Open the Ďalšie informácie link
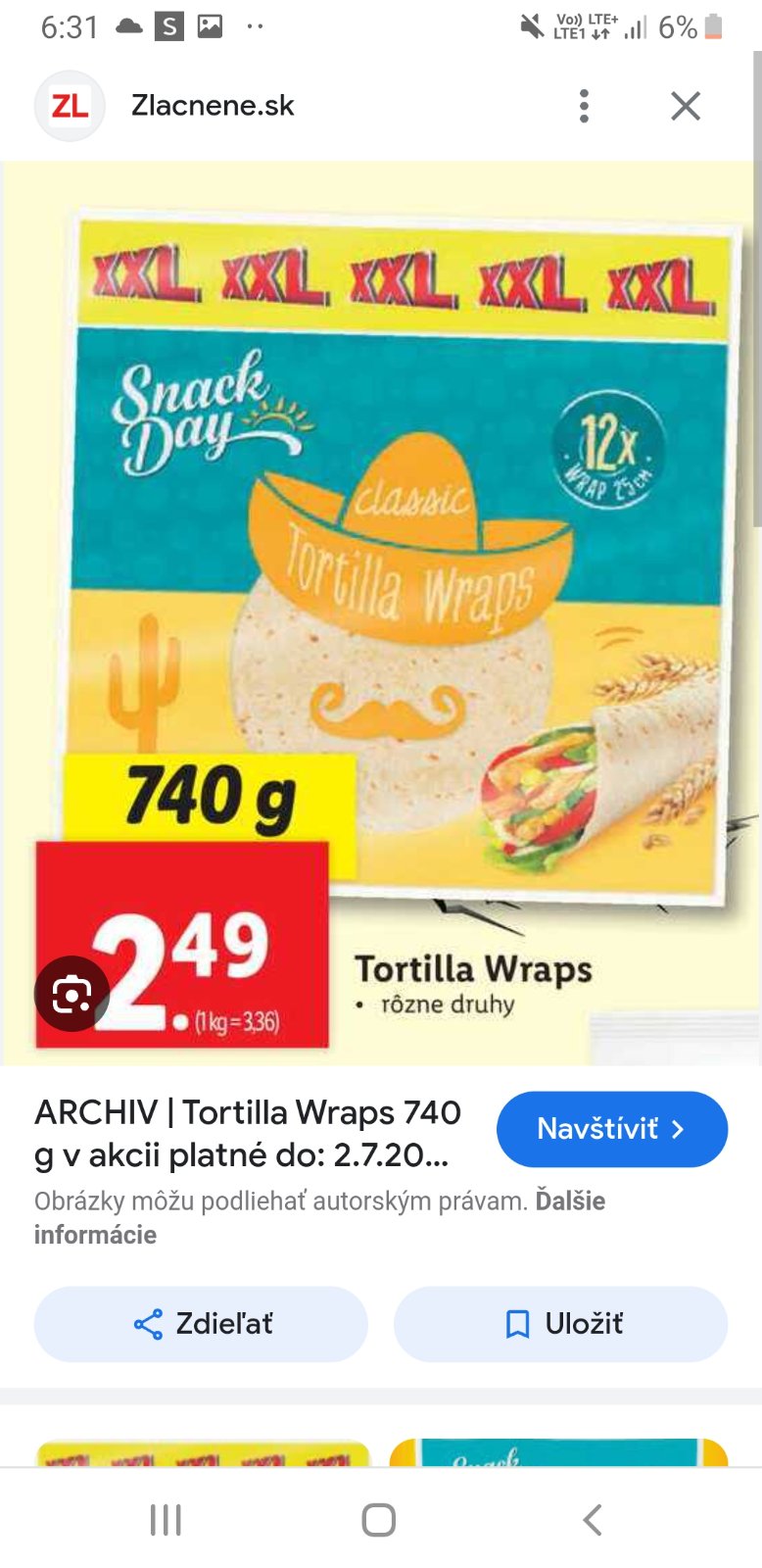The image size is (762, 1568). point(95,1235)
